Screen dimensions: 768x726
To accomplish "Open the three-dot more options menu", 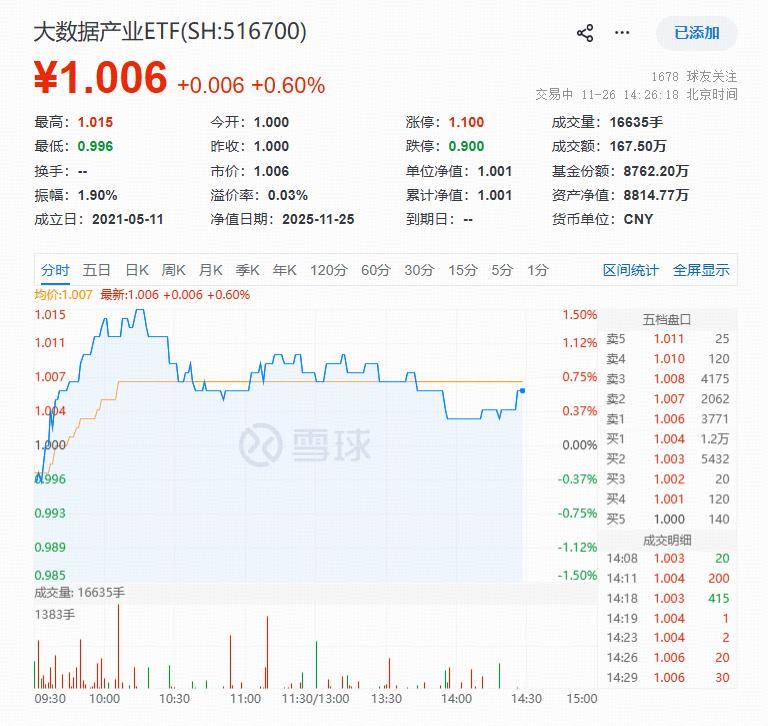I will click(623, 33).
